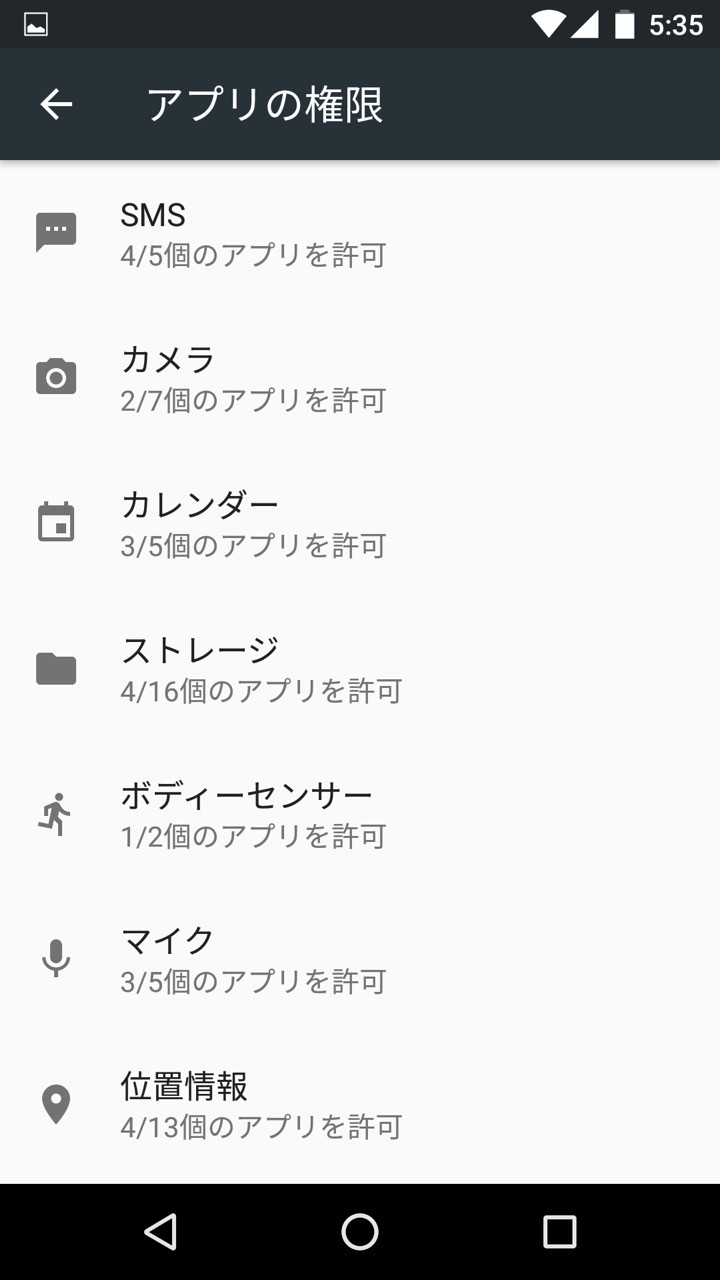Open recent apps from navigation bar
Screen dimensions: 720x1280
click(559, 1232)
